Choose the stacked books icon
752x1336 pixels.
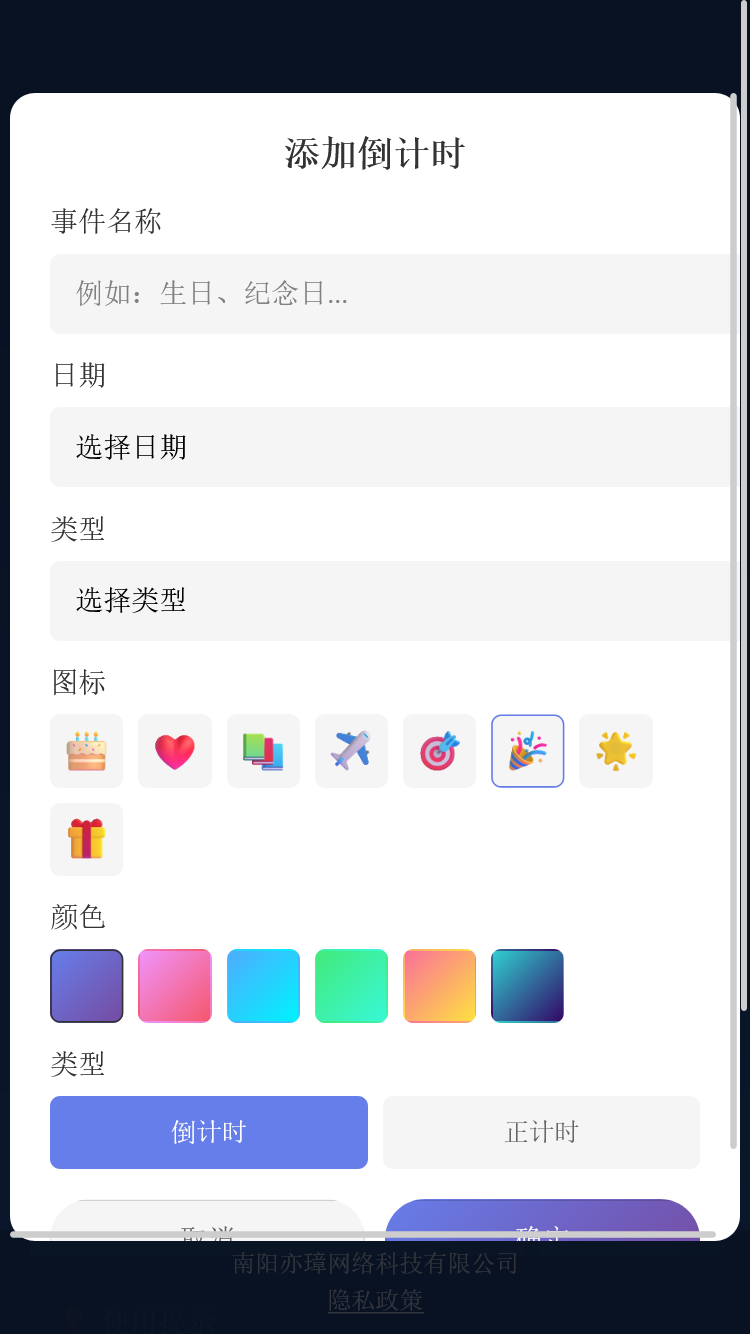pos(263,751)
